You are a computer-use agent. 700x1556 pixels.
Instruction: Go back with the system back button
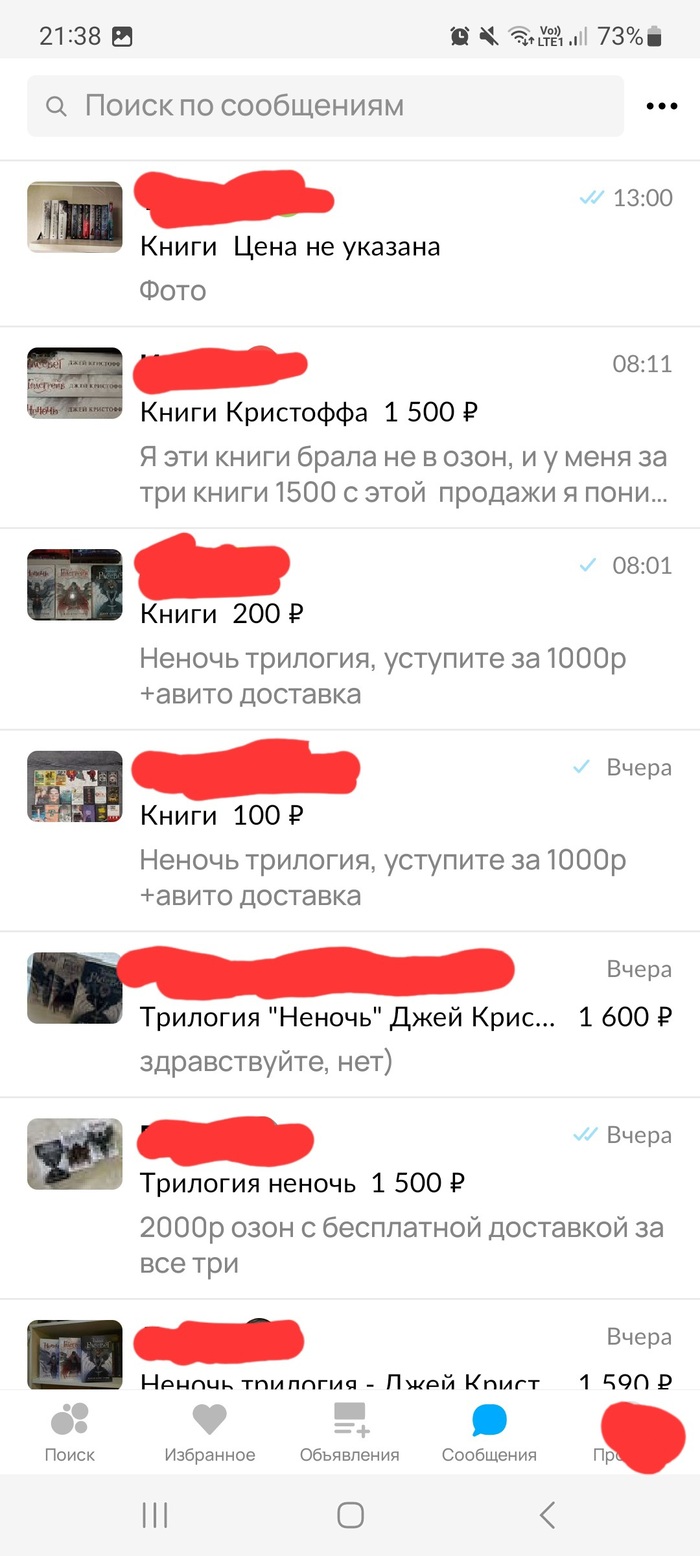pos(547,1515)
